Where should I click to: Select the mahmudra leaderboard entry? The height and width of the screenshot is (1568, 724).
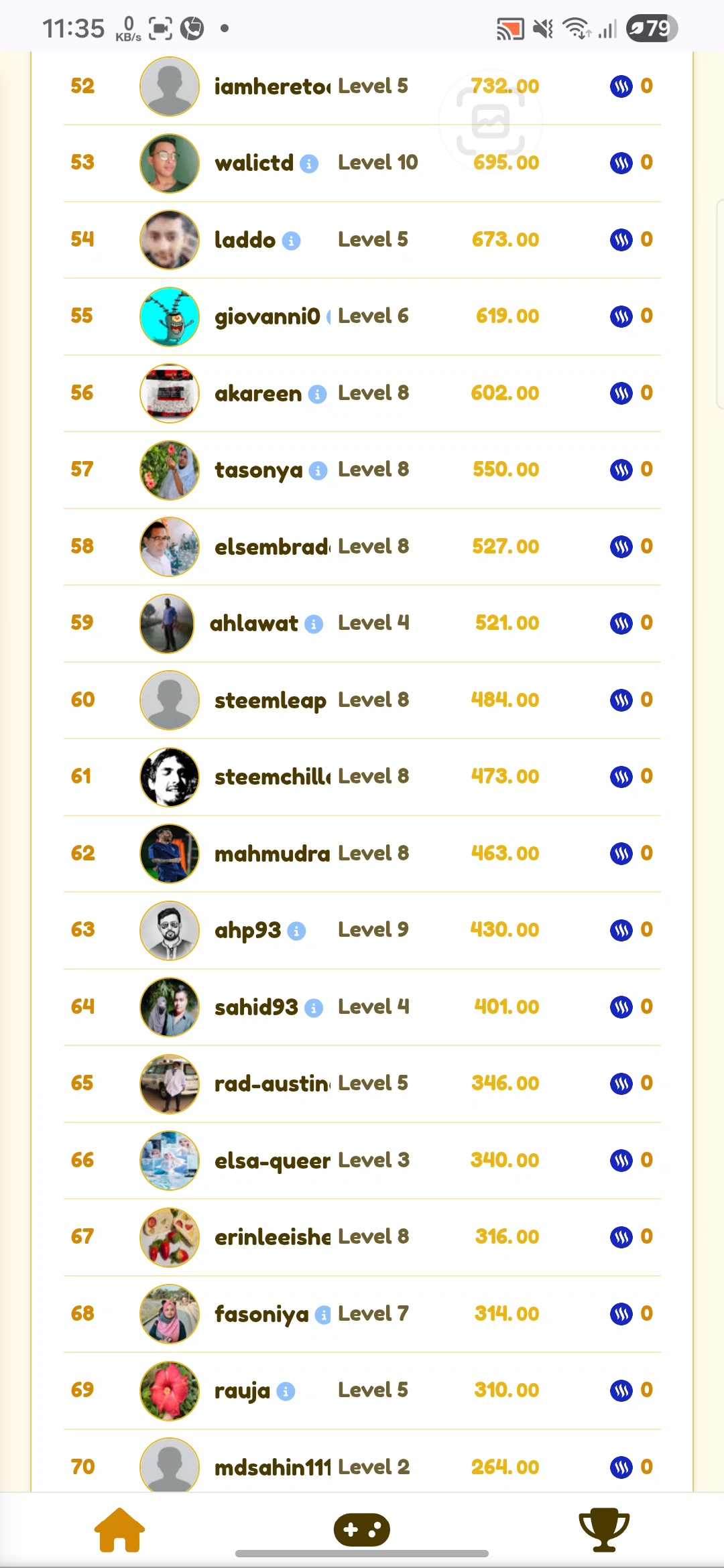(362, 854)
